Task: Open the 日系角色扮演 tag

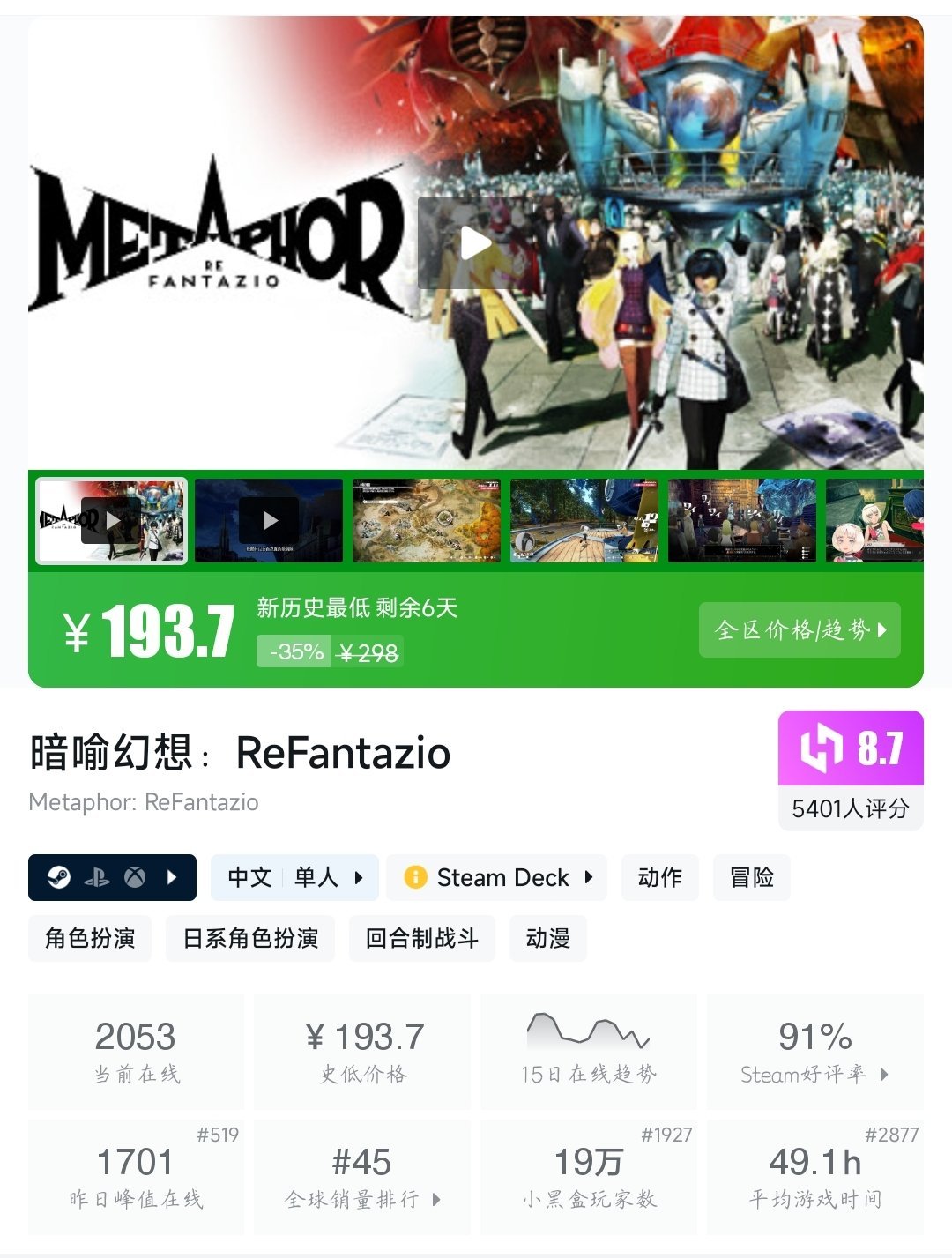Action: (250, 938)
